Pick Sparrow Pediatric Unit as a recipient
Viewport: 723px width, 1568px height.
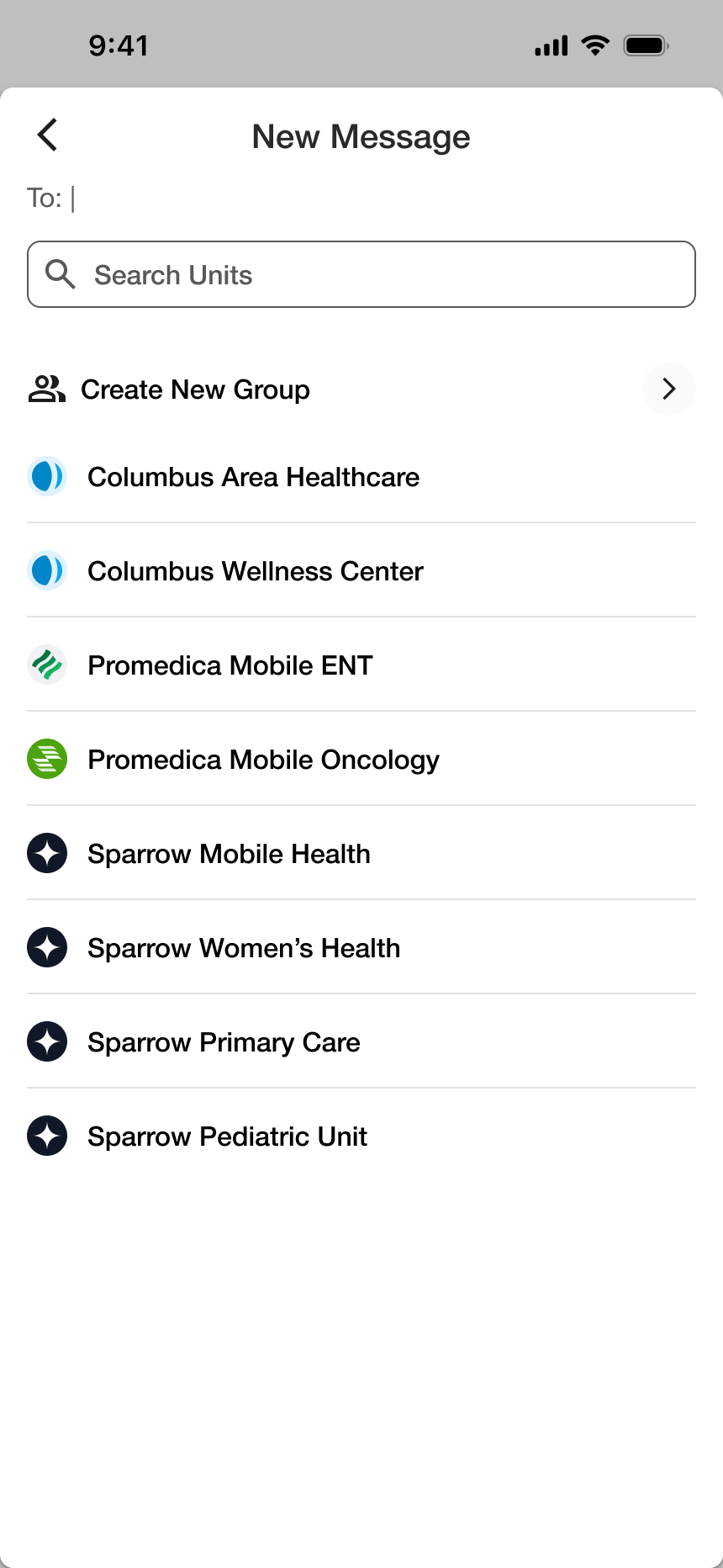coord(227,1136)
